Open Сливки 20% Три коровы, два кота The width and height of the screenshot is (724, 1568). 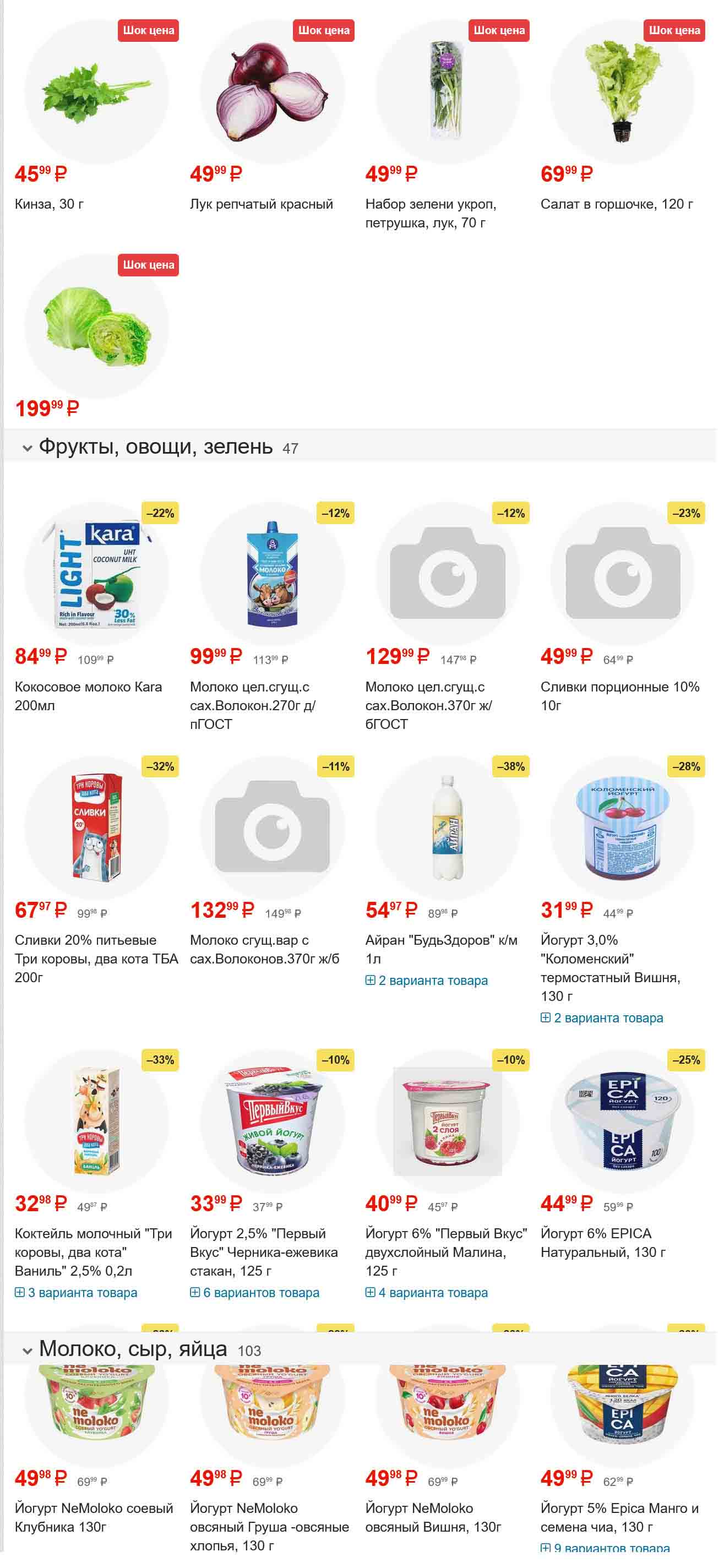coord(96,958)
